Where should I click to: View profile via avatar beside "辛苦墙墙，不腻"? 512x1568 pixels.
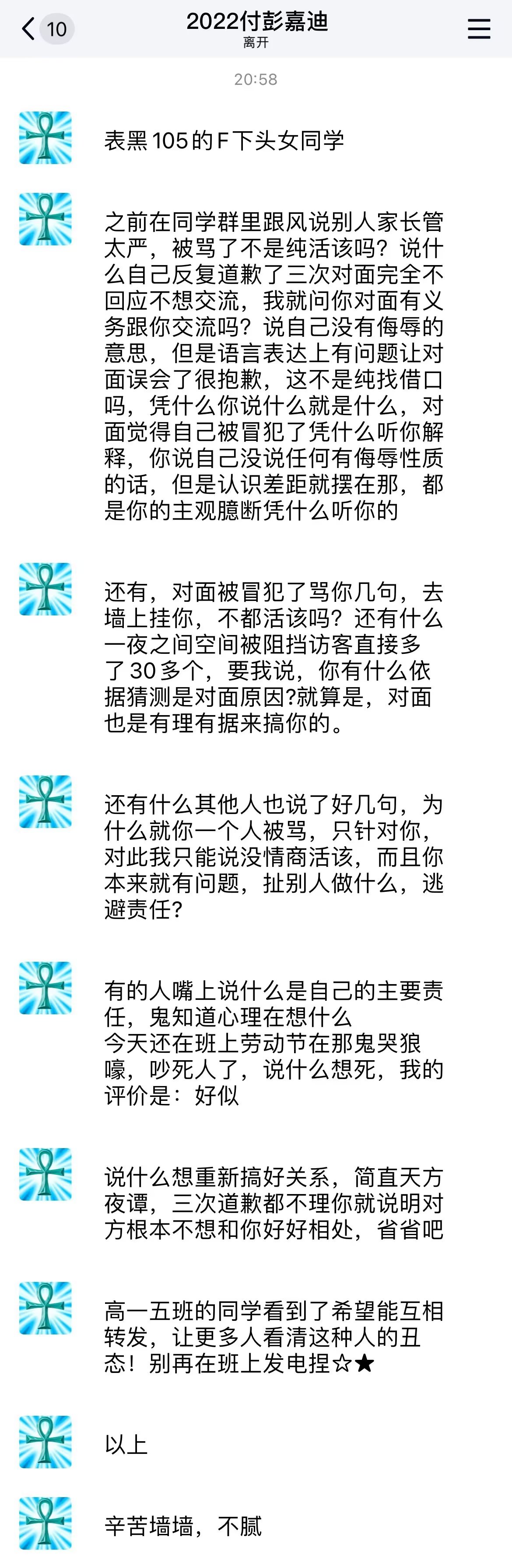(46, 1523)
